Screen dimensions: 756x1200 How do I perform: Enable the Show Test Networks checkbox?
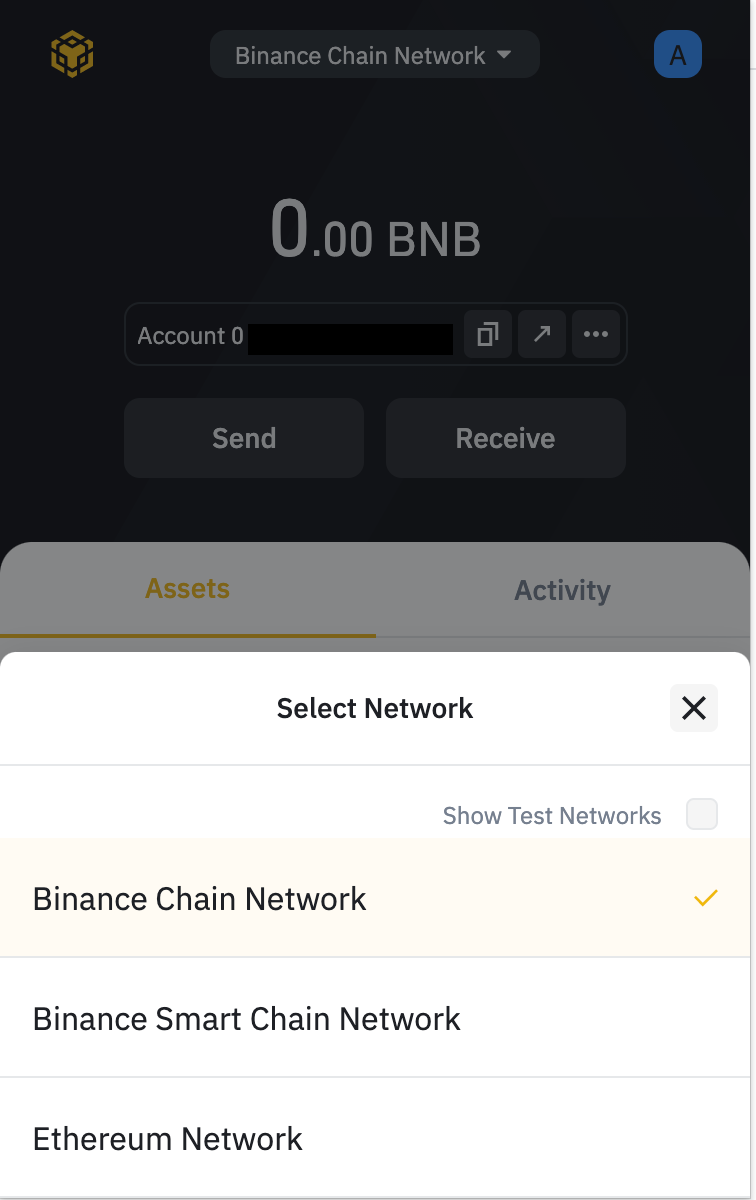click(702, 815)
